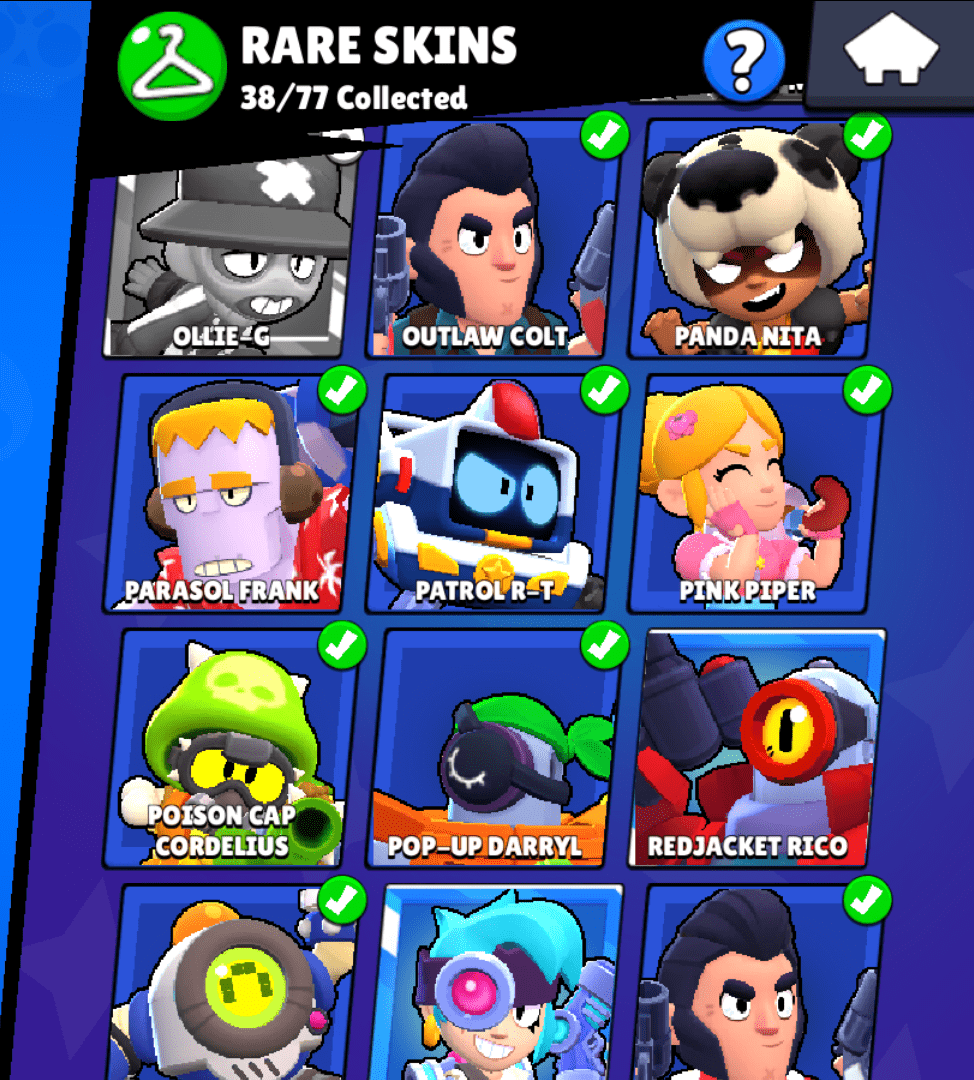974x1080 pixels.
Task: View the Pink Piper skin
Action: (x=755, y=495)
